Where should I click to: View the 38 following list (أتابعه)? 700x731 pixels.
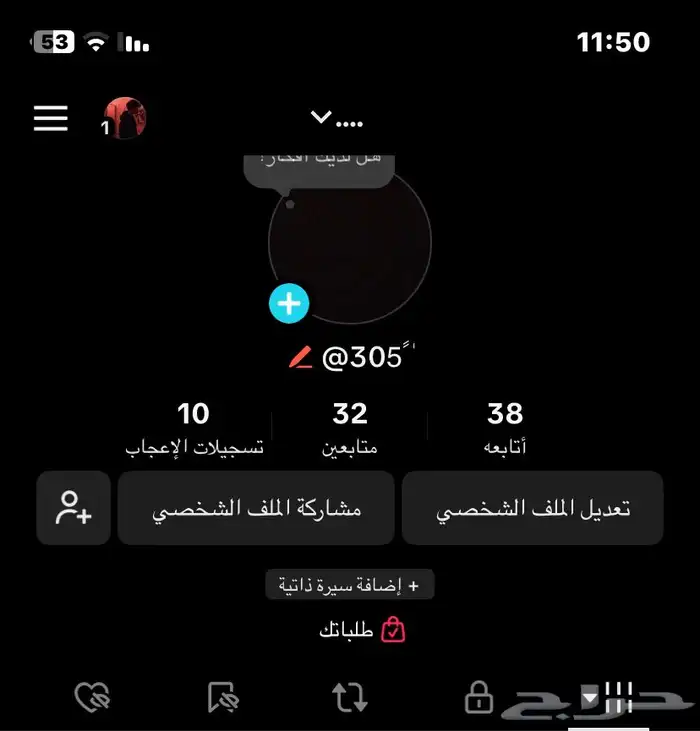(505, 427)
